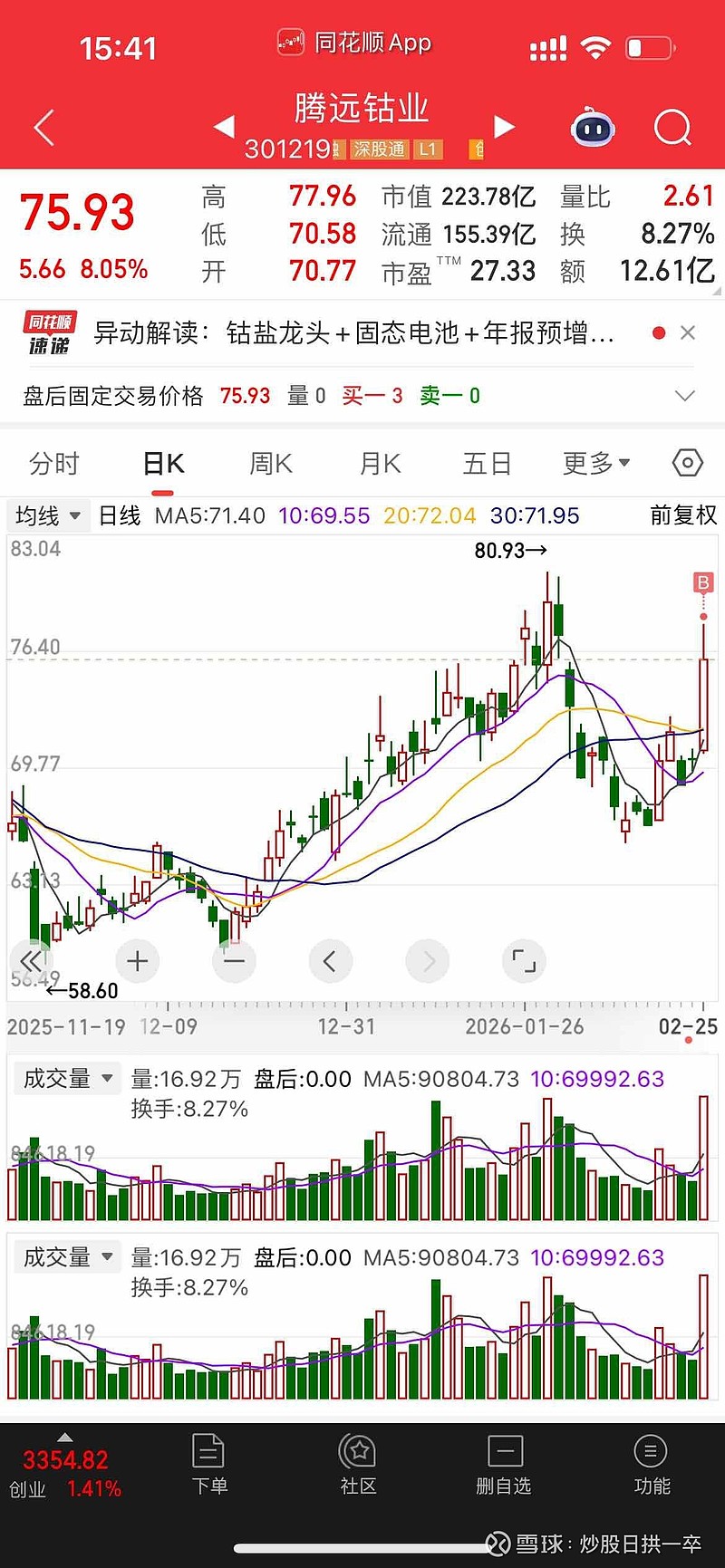Dismiss the 异动解读 news banner
Screen dimensions: 725x1568
[x=689, y=333]
